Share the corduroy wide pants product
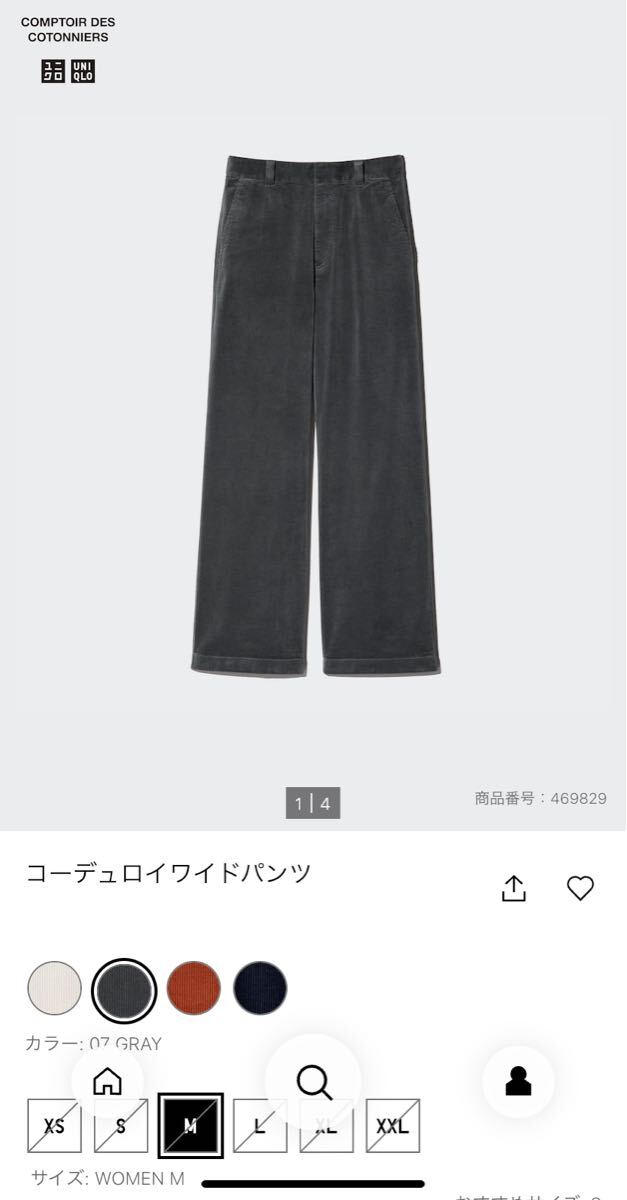The height and width of the screenshot is (1200, 627). click(x=513, y=888)
